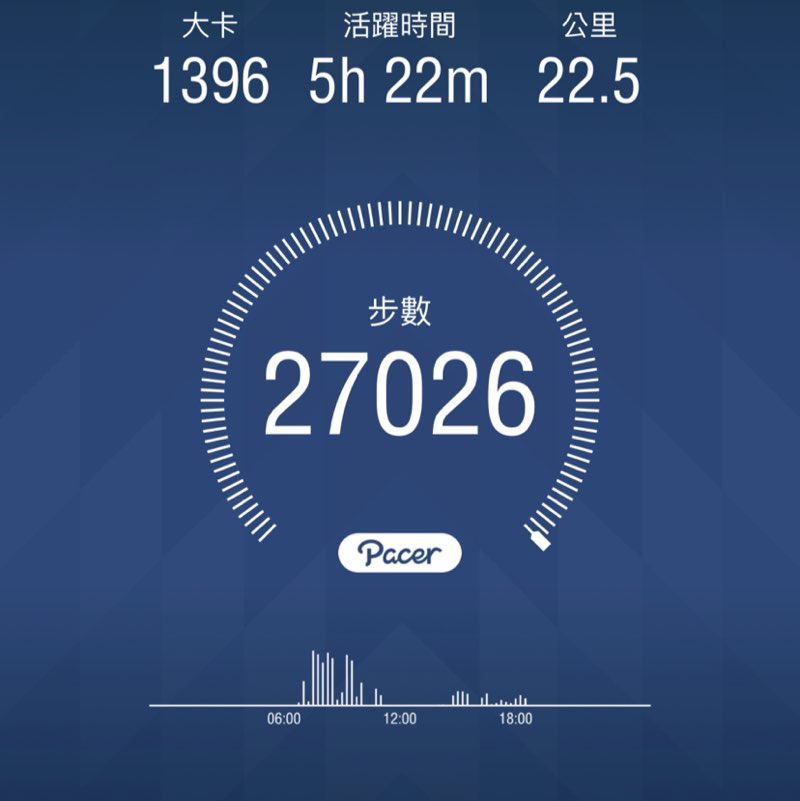The image size is (800, 801).
Task: Toggle the active time 5h 22m display
Action: click(x=400, y=78)
